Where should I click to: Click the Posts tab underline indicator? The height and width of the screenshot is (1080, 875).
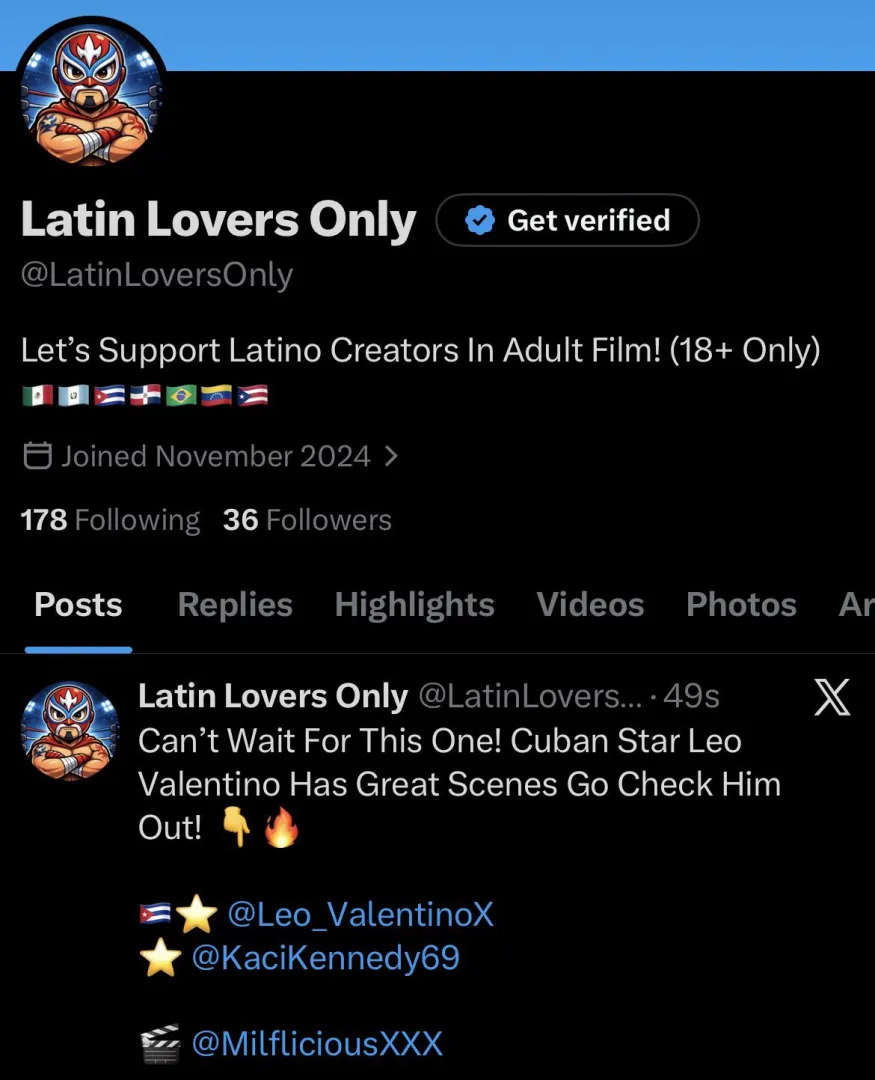(78, 648)
